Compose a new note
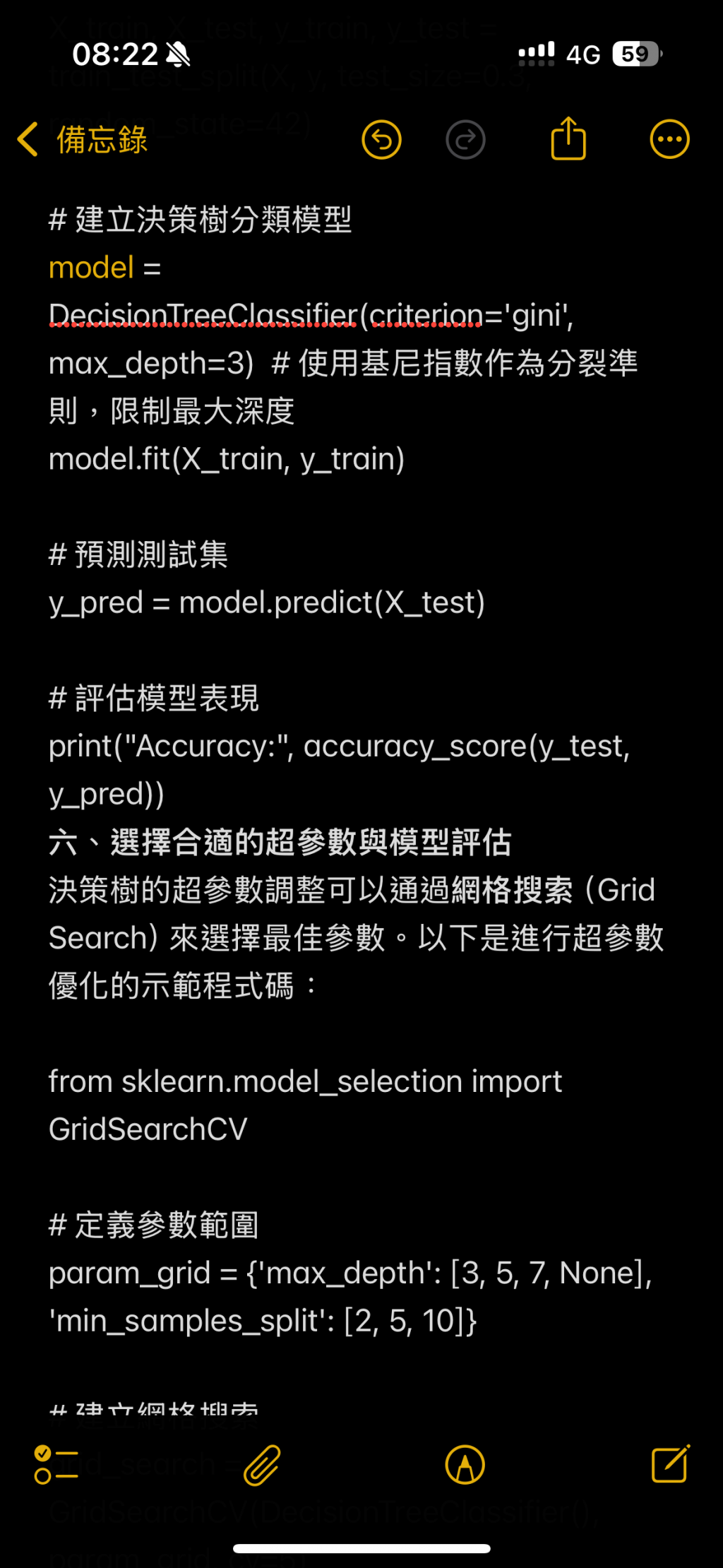Viewport: 723px width, 1568px height. point(669,1464)
